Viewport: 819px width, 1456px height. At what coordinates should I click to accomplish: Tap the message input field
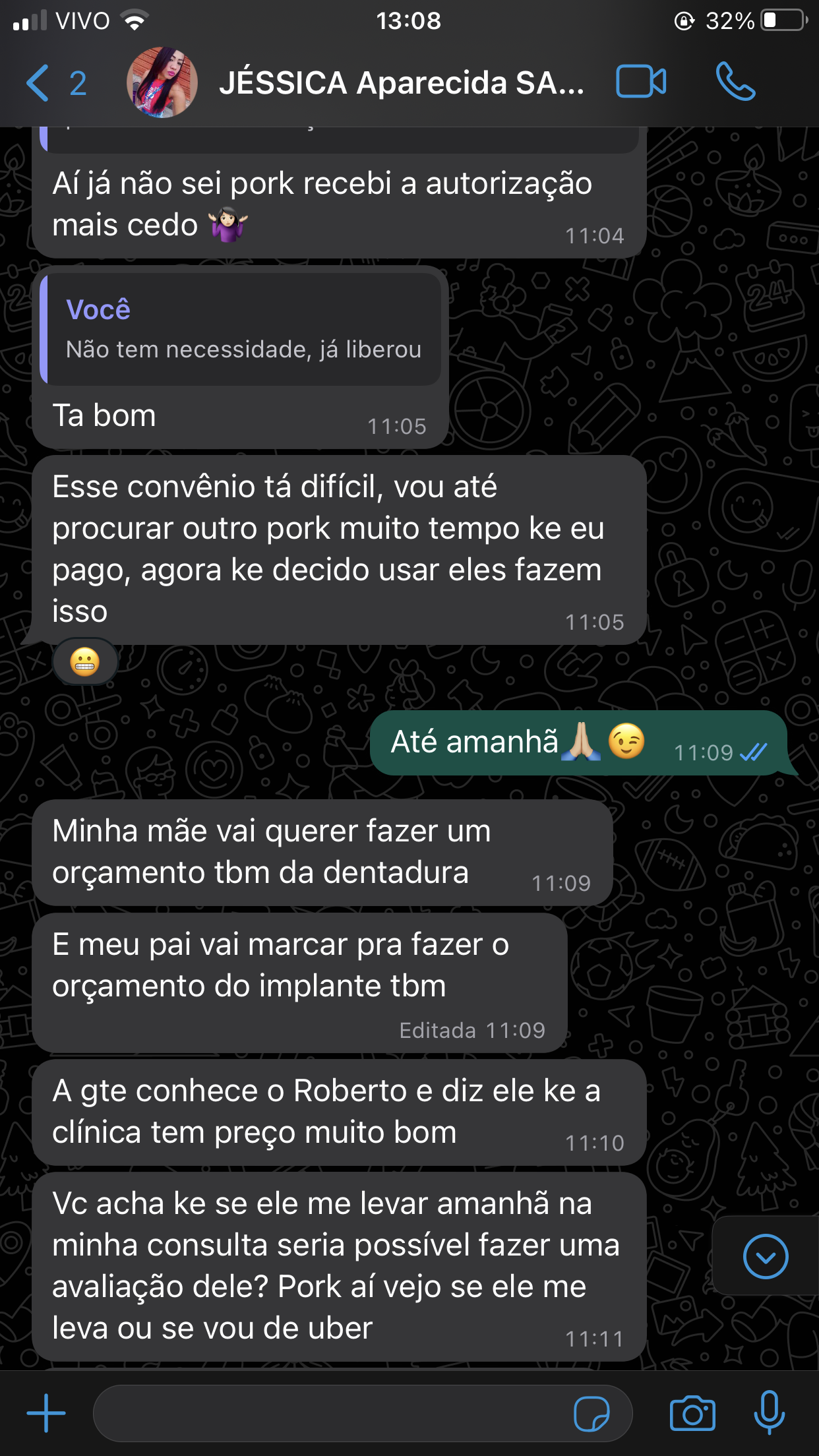(x=330, y=1413)
